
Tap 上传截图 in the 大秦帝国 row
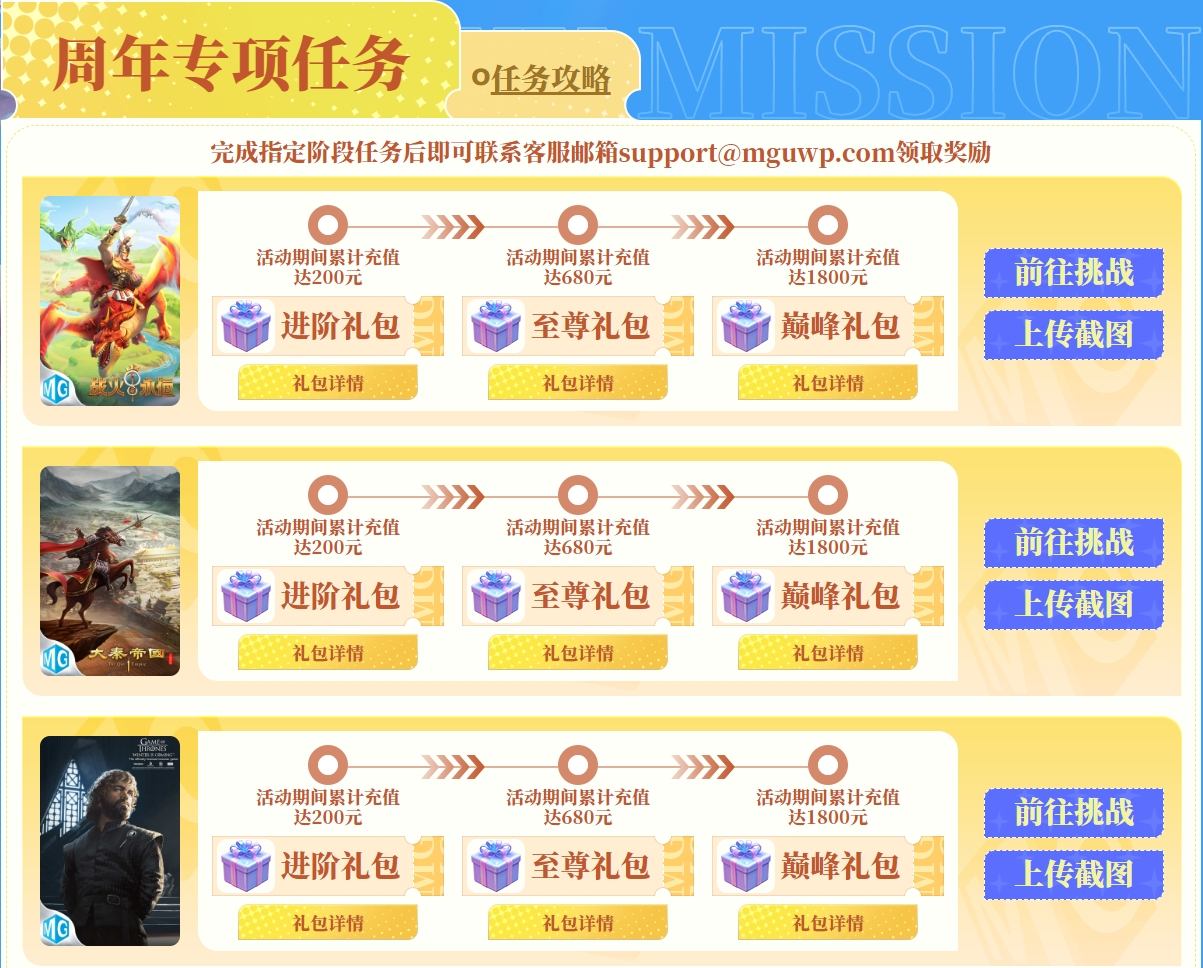tap(1074, 605)
